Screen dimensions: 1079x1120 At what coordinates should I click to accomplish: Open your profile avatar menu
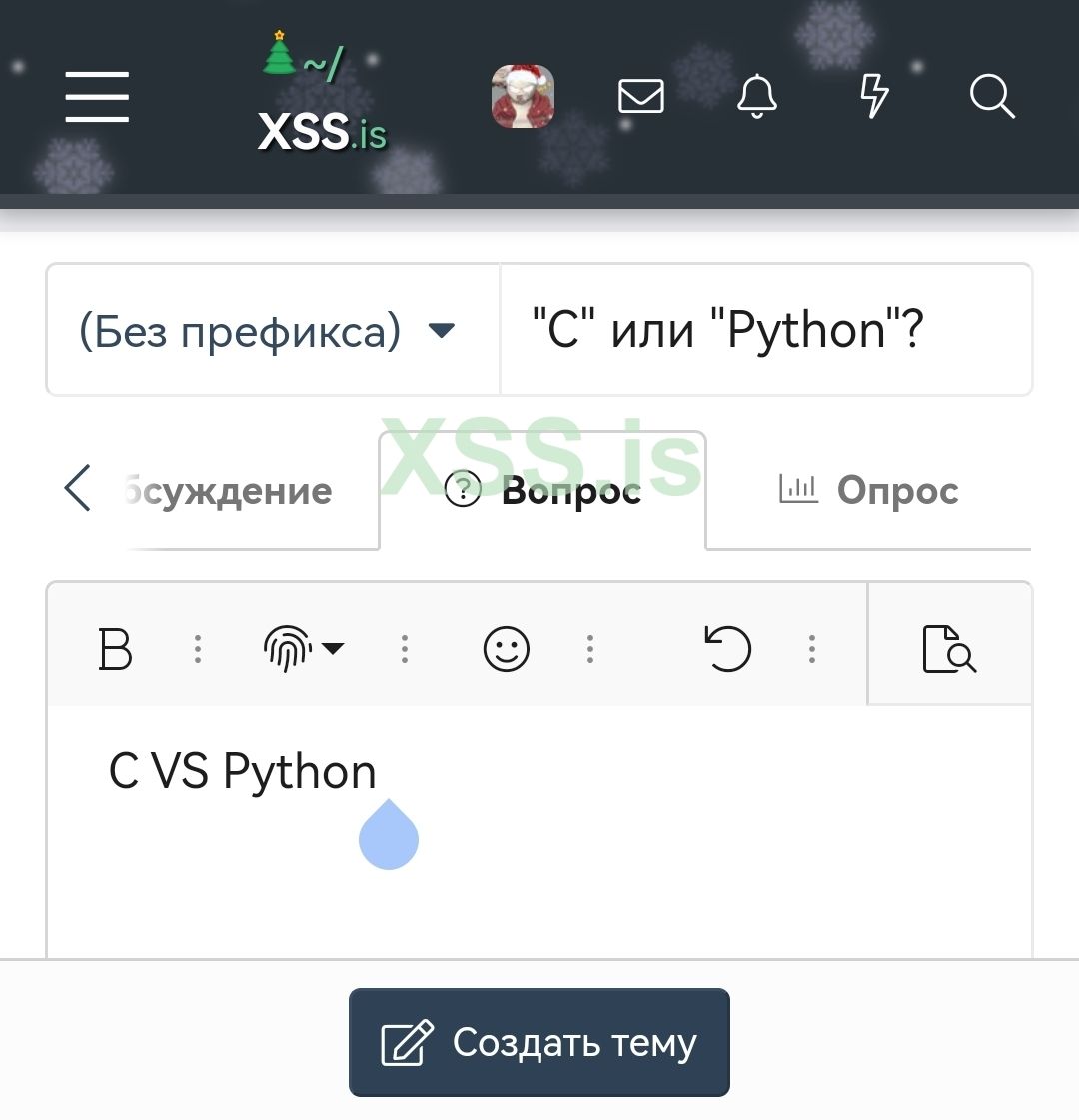[x=523, y=97]
